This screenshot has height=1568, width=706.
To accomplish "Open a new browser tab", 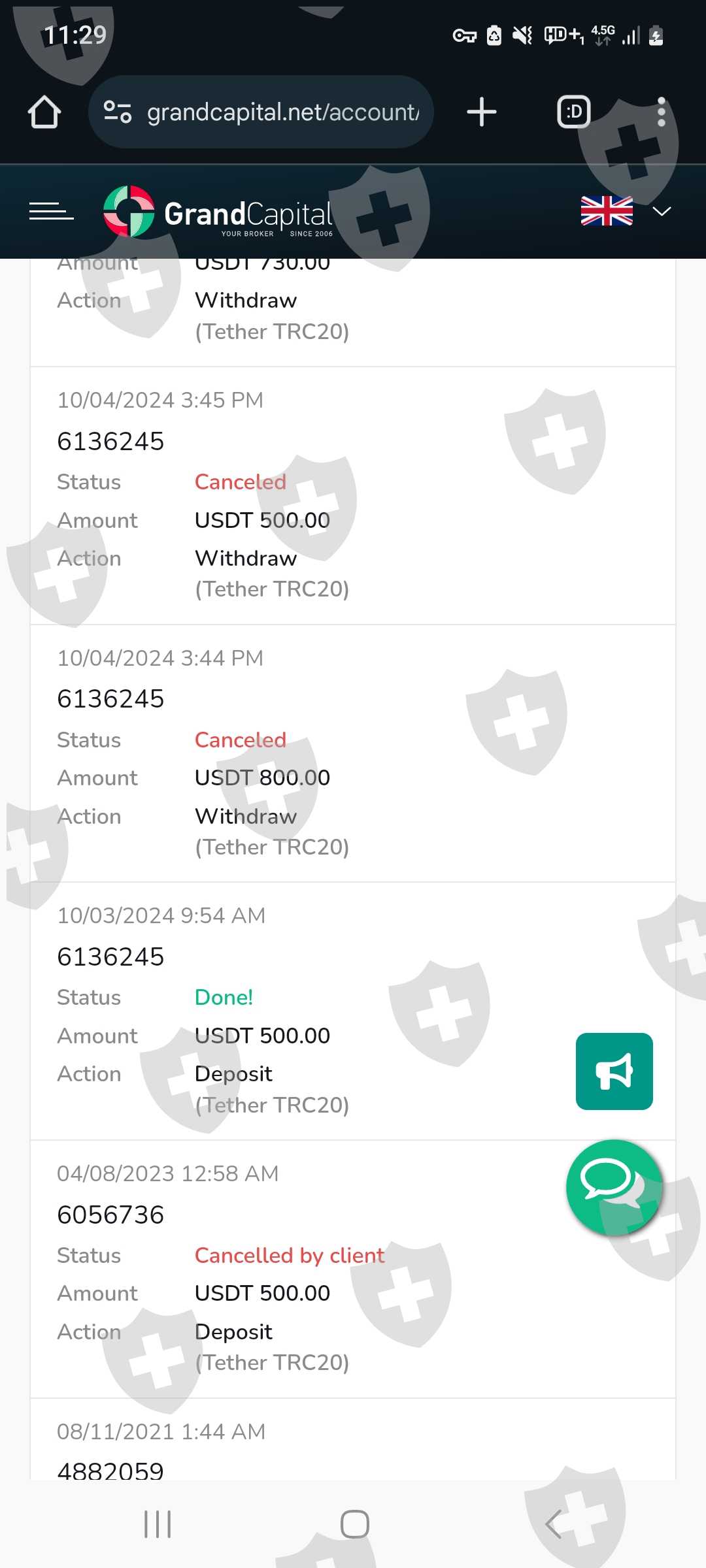I will (482, 112).
